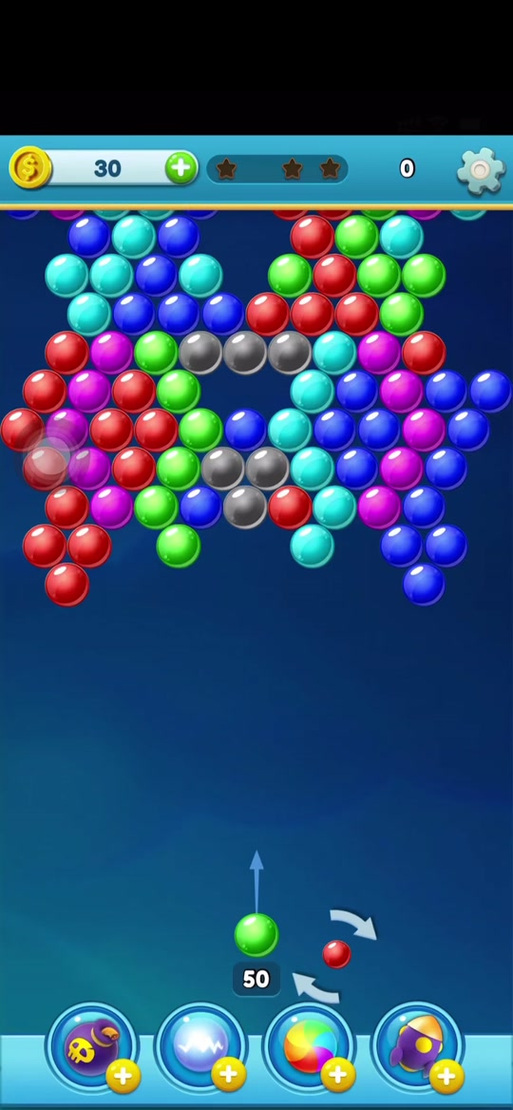The image size is (513, 1110).
Task: Swap to the small red bubble
Action: (x=337, y=954)
